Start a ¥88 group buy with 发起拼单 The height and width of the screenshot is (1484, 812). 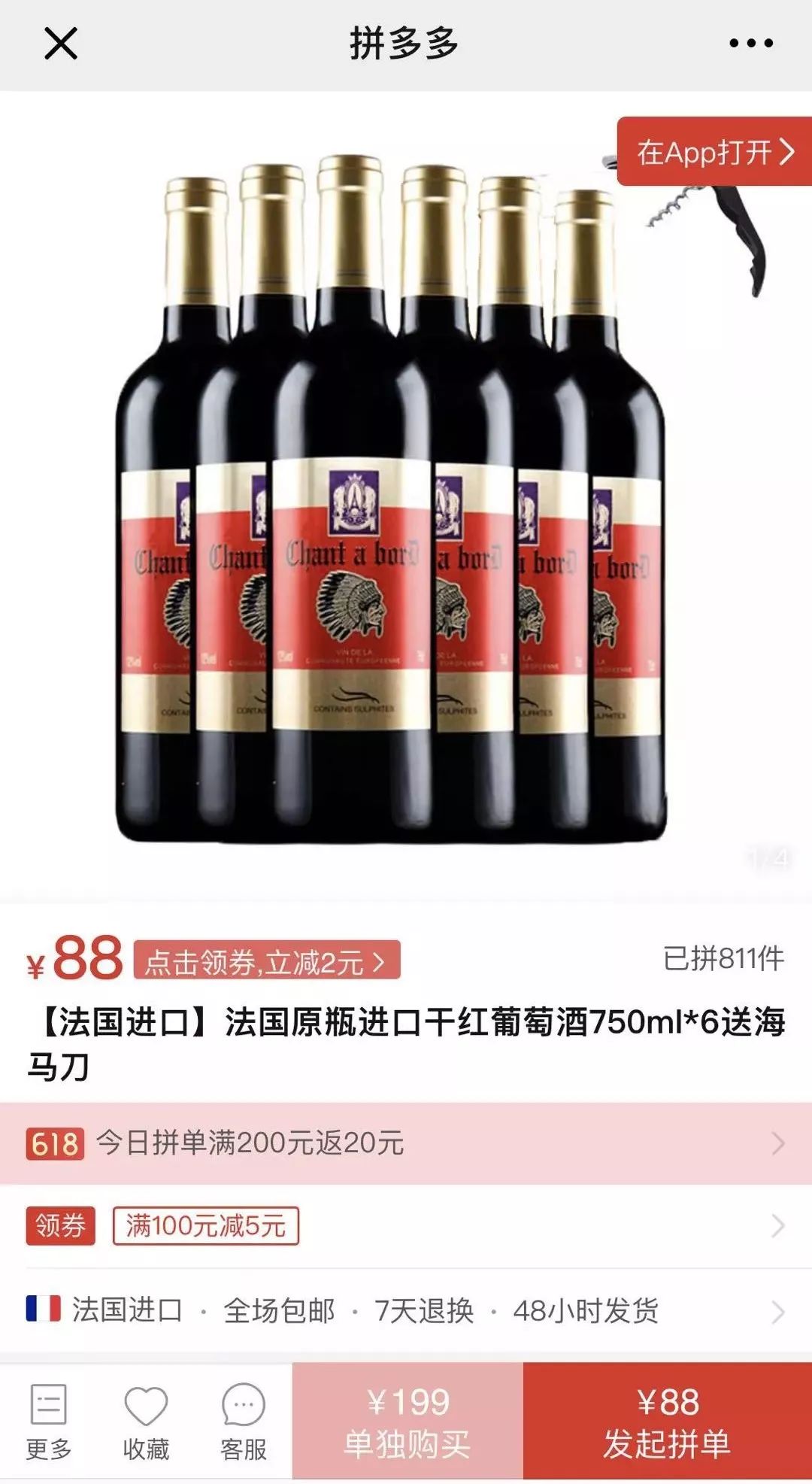667,1422
